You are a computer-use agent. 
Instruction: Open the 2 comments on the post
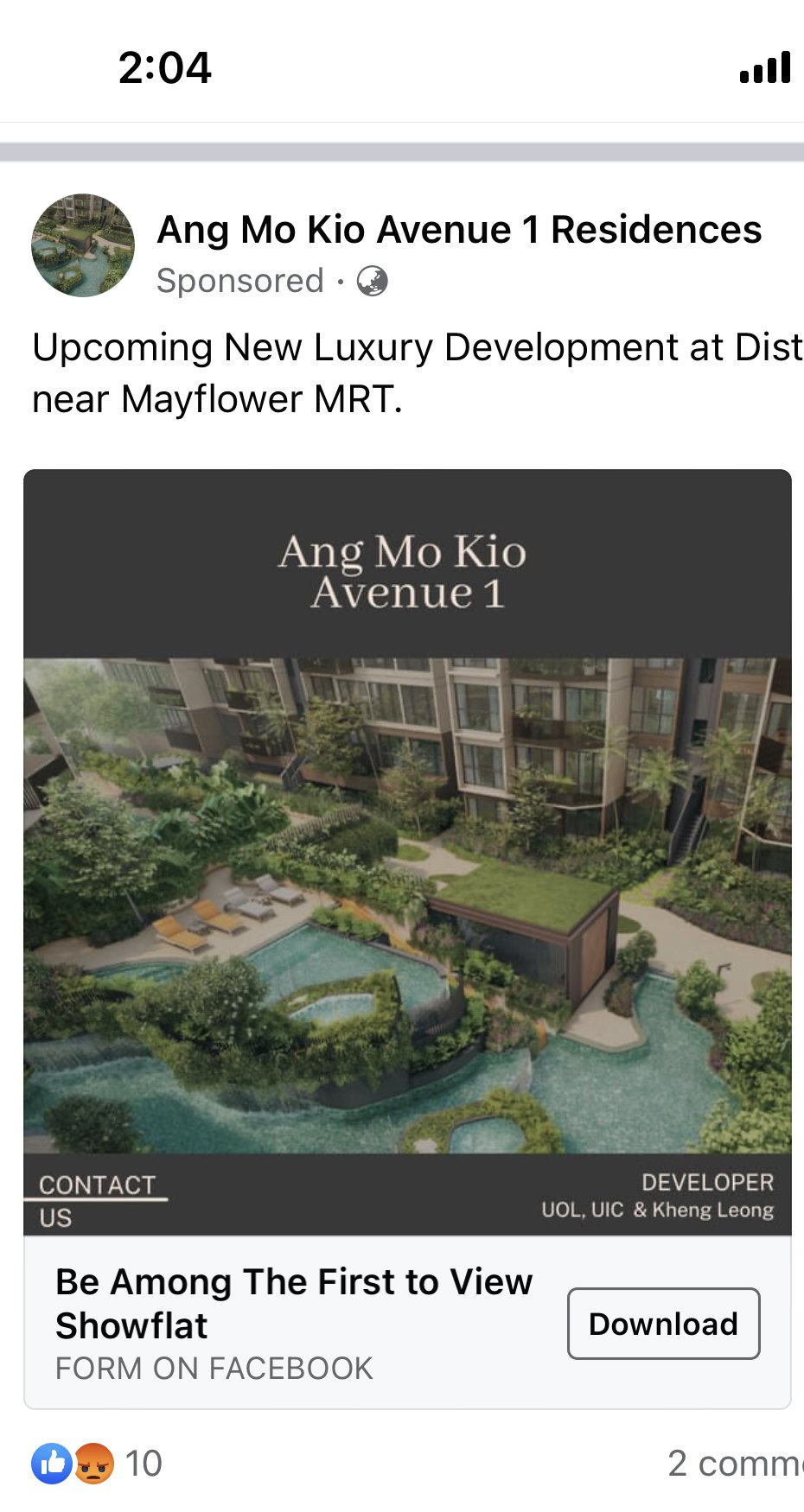coord(733,1464)
